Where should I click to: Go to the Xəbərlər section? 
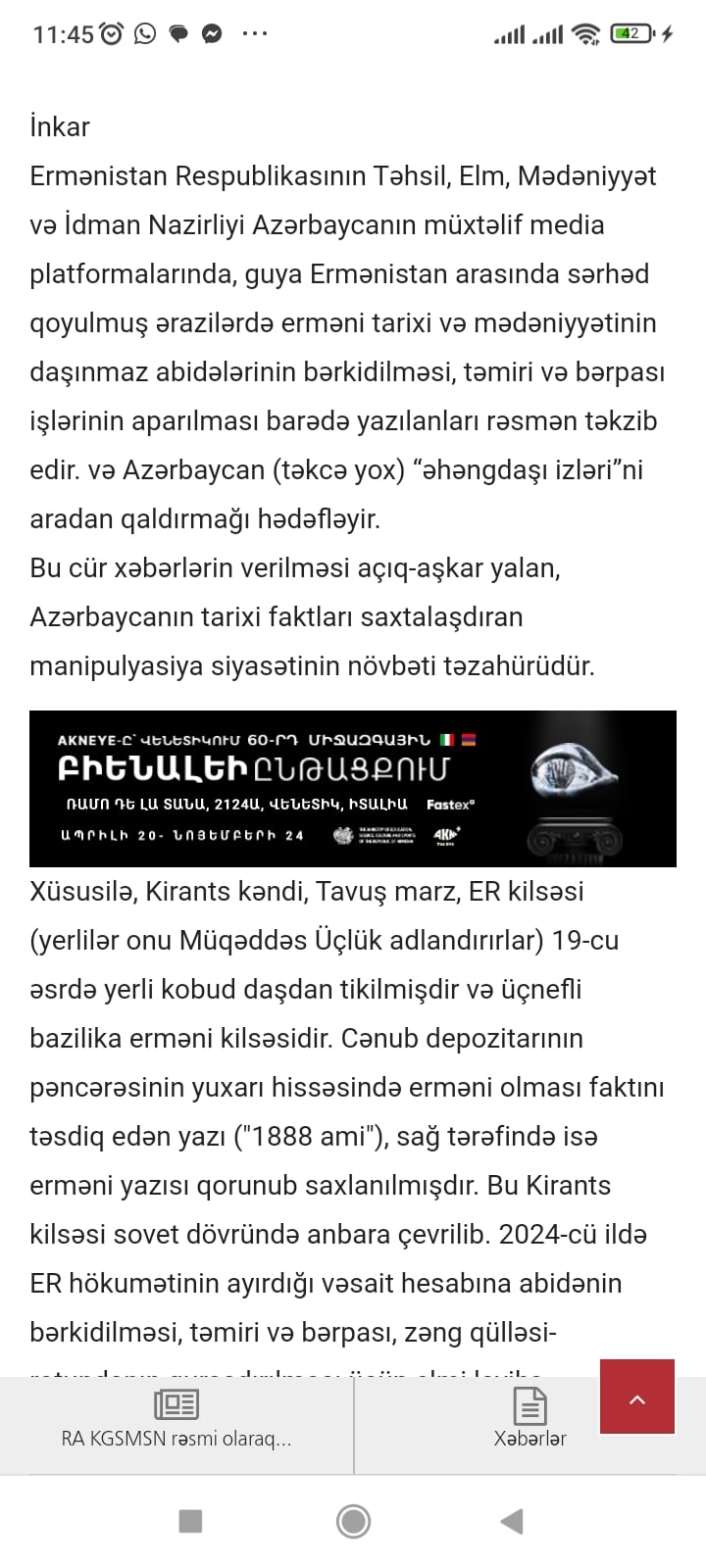[529, 1419]
